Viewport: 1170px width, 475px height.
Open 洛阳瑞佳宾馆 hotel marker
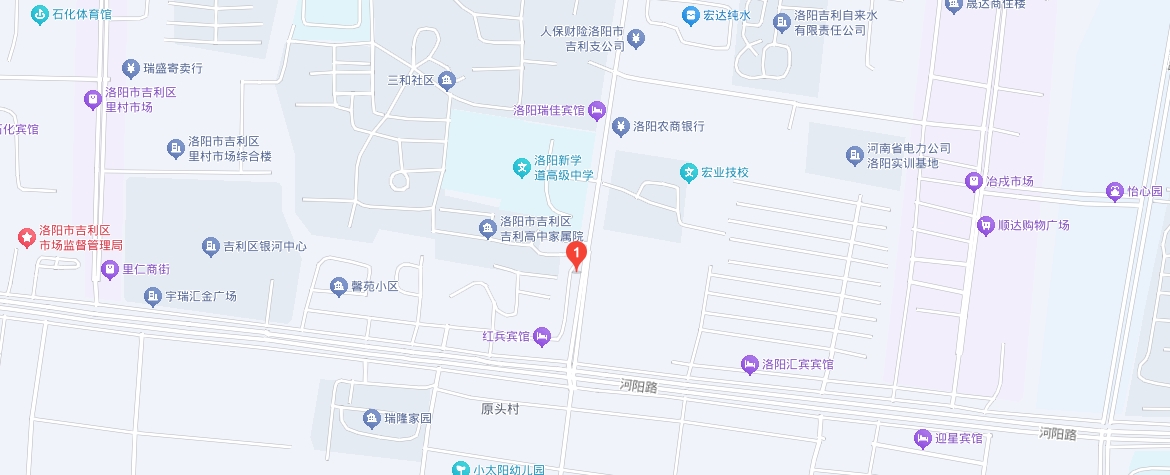point(597,110)
